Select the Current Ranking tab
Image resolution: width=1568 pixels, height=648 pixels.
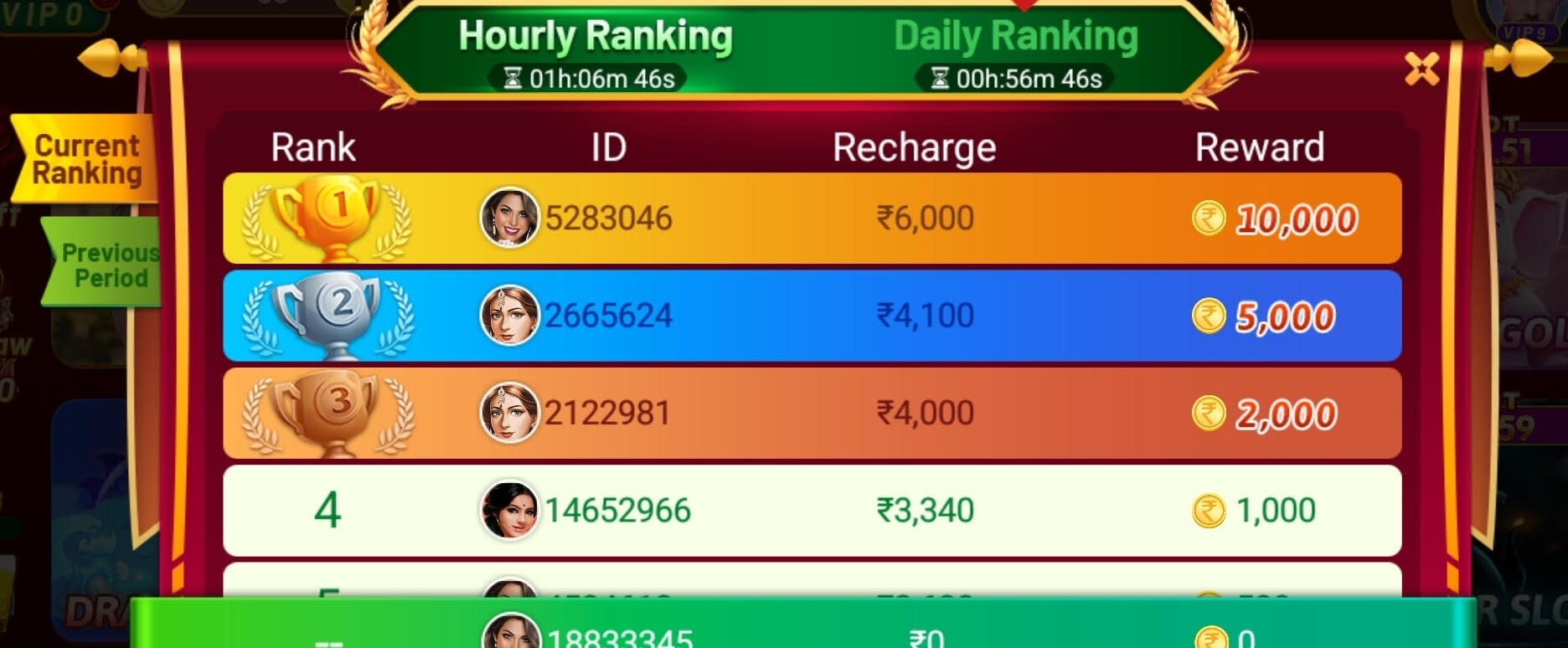(86, 159)
